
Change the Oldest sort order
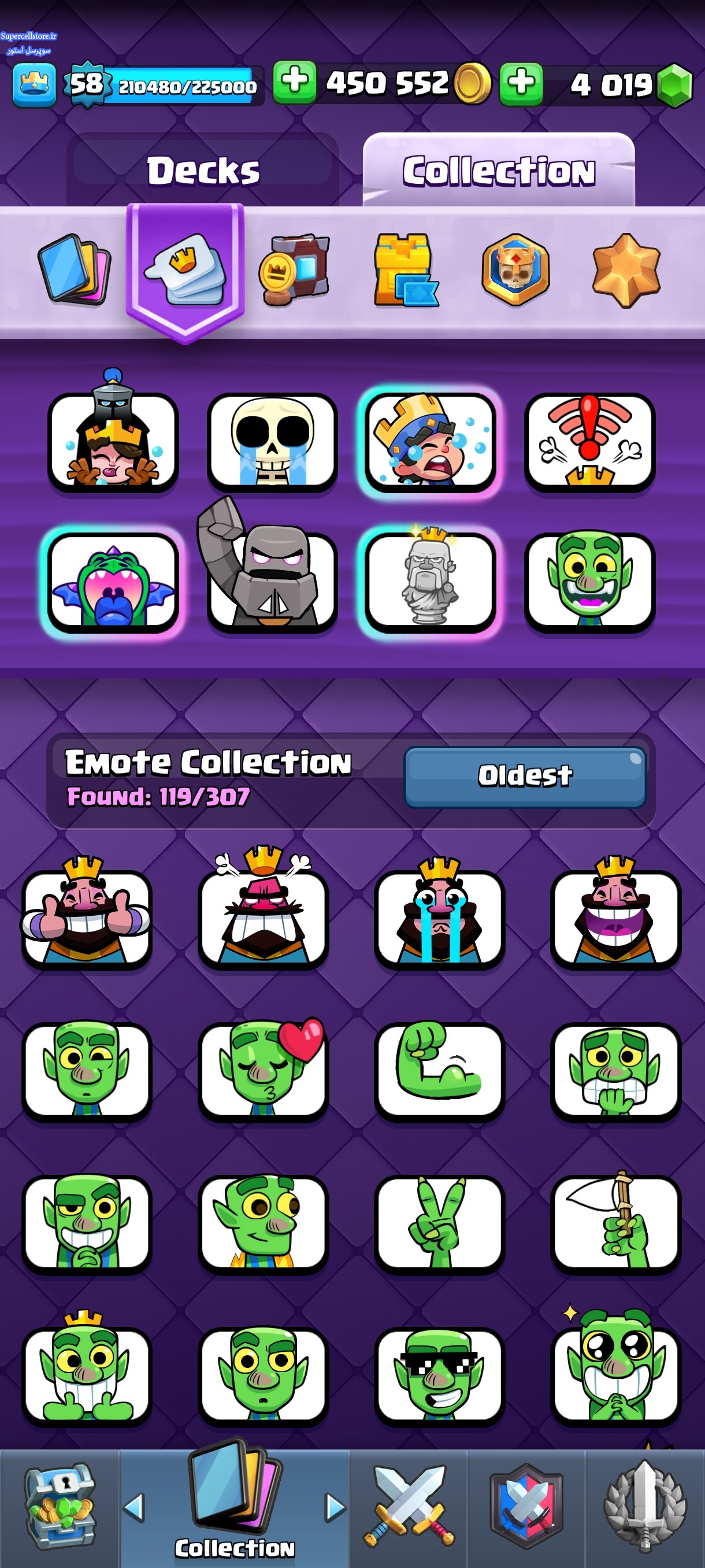click(x=524, y=776)
